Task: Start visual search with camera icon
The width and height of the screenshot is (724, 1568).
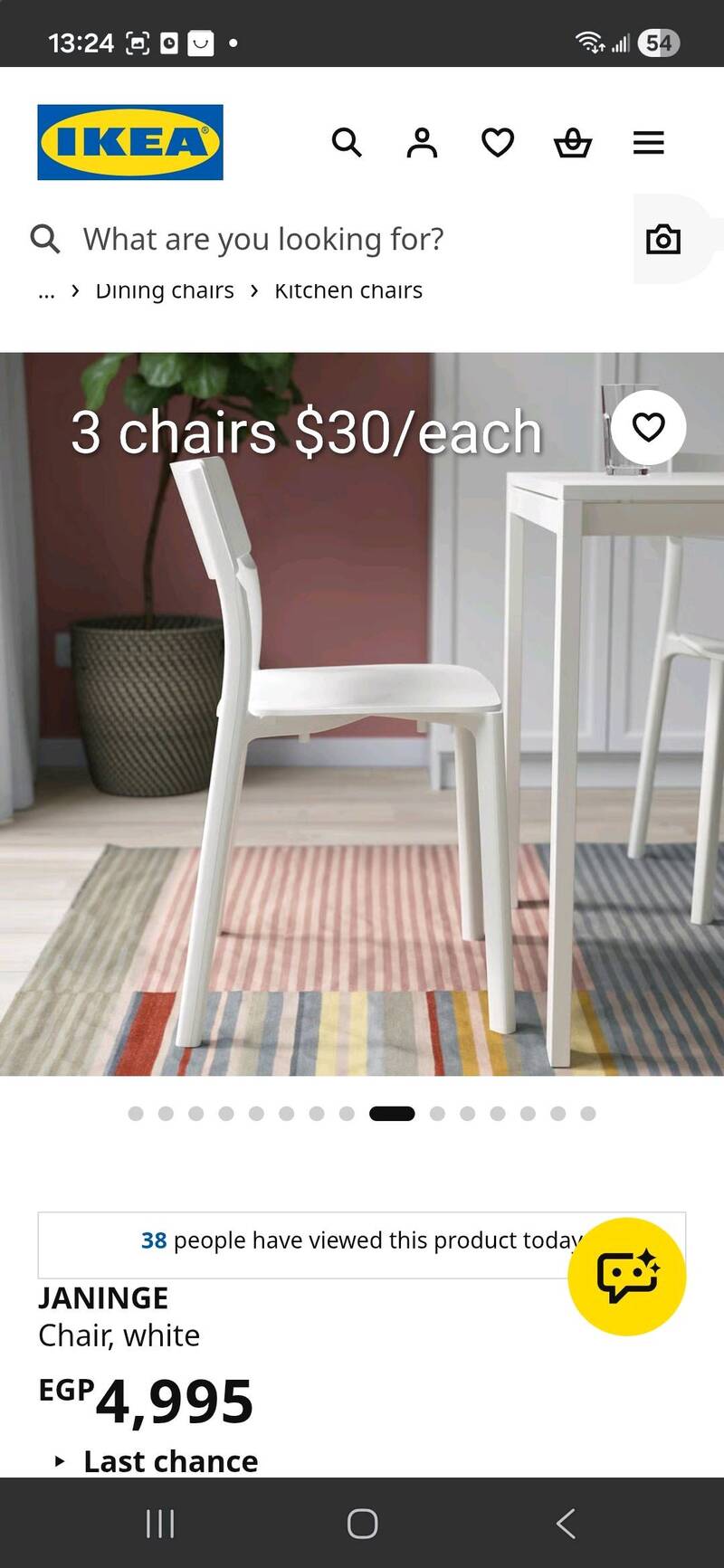Action: click(x=662, y=239)
